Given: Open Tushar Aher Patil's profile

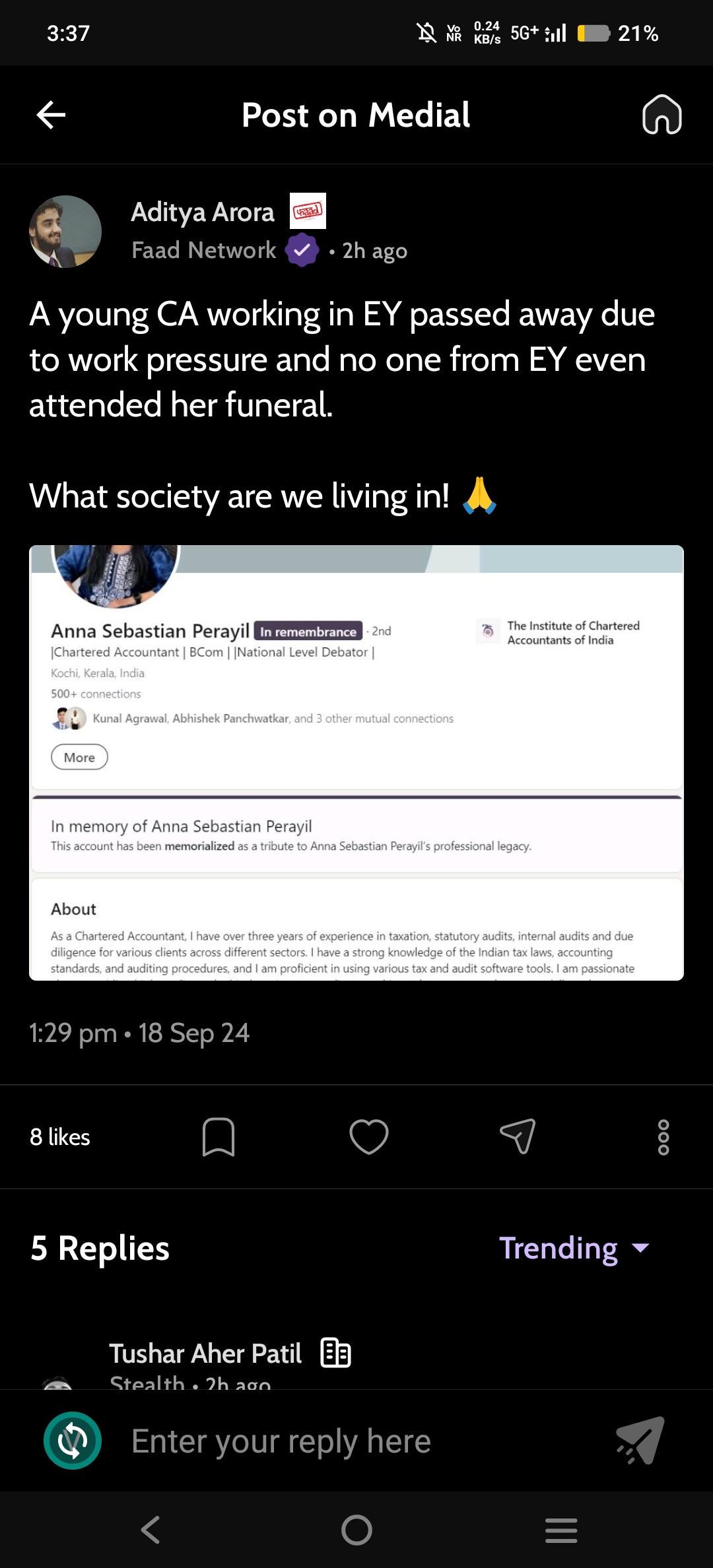Looking at the screenshot, I should pos(205,1354).
